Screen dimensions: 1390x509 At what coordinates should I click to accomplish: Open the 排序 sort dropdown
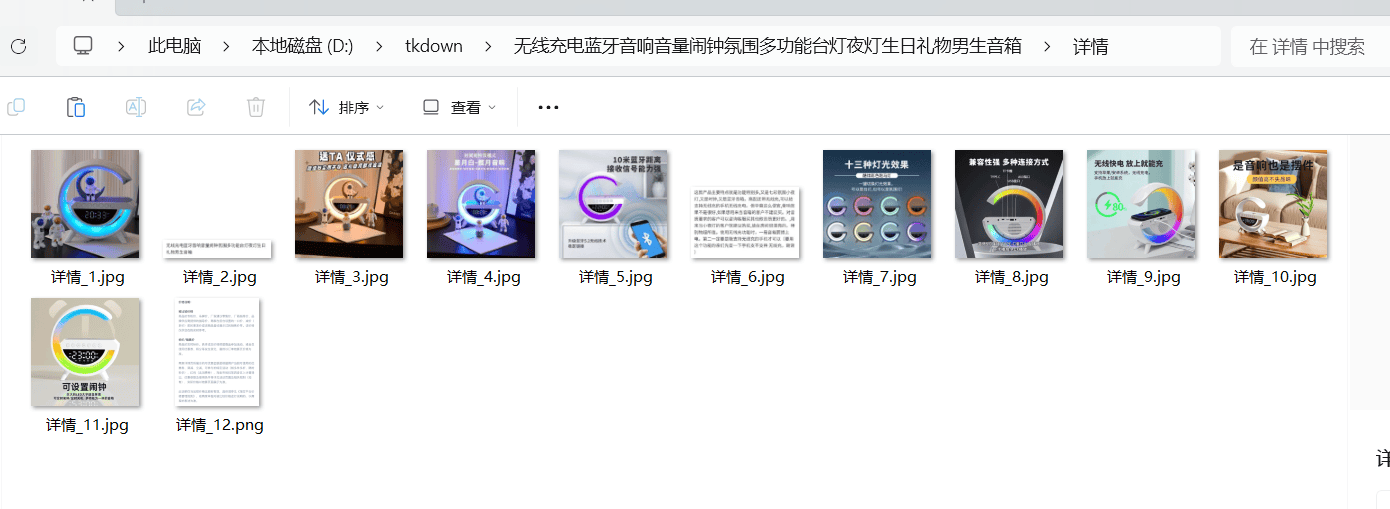[346, 107]
